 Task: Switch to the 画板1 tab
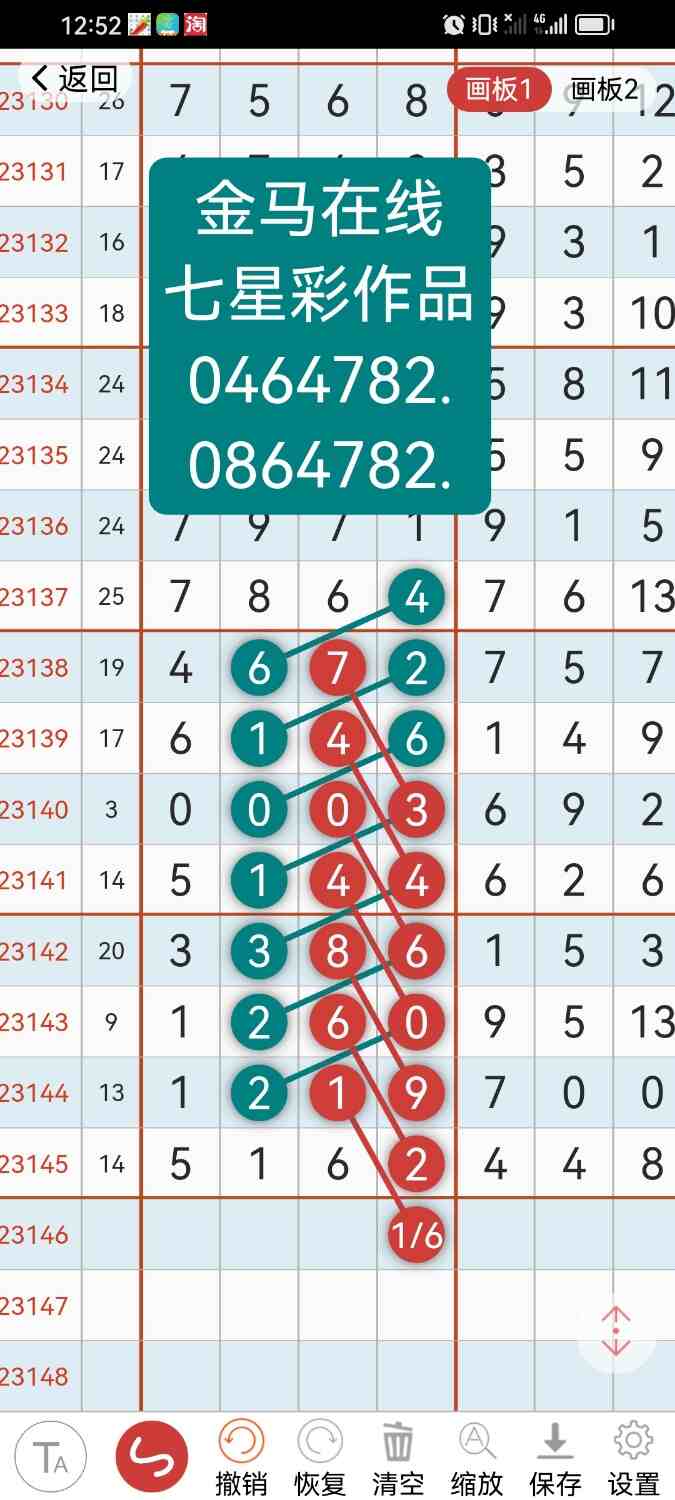tap(499, 90)
